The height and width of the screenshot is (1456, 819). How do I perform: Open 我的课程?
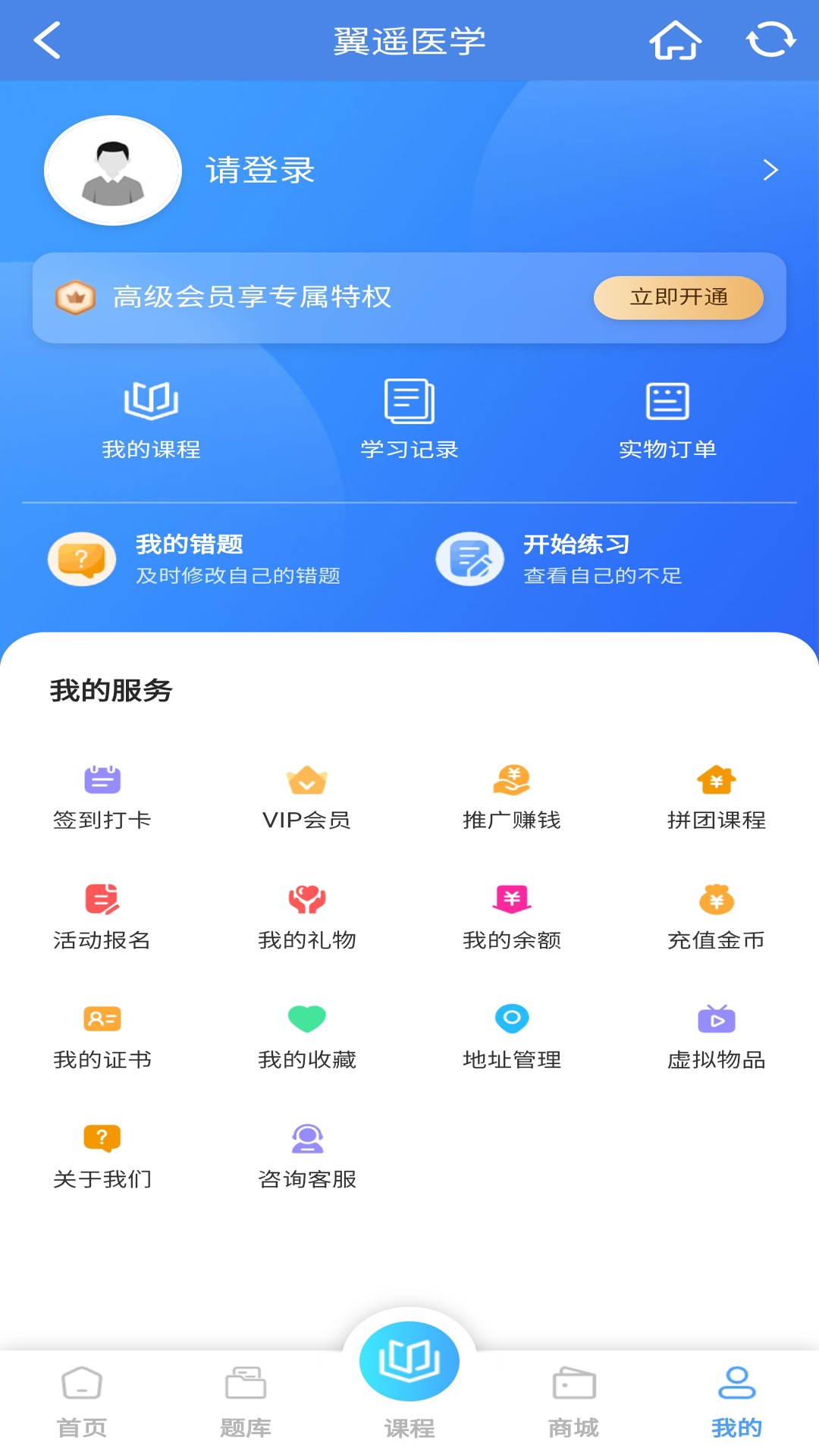point(151,419)
